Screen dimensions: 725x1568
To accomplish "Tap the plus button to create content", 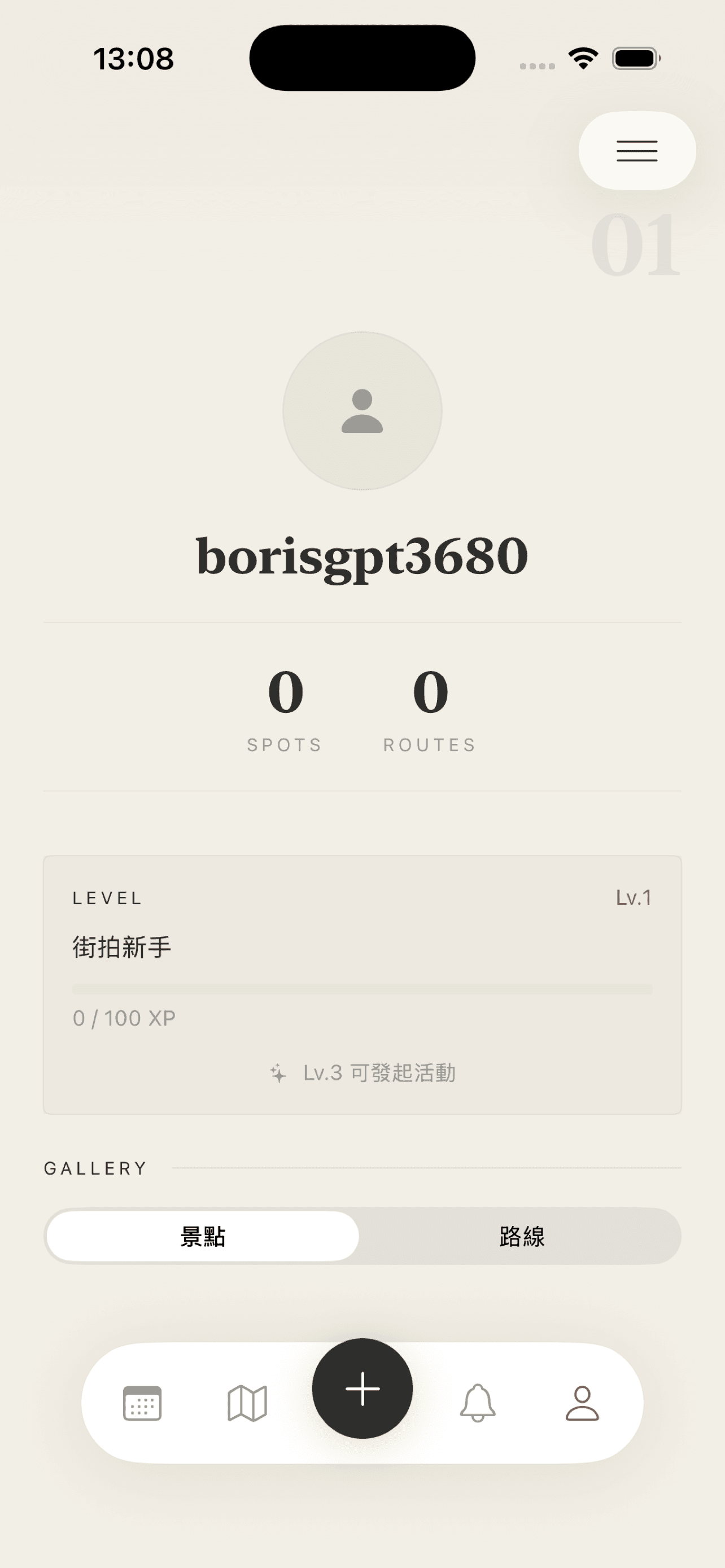I will [x=362, y=1389].
